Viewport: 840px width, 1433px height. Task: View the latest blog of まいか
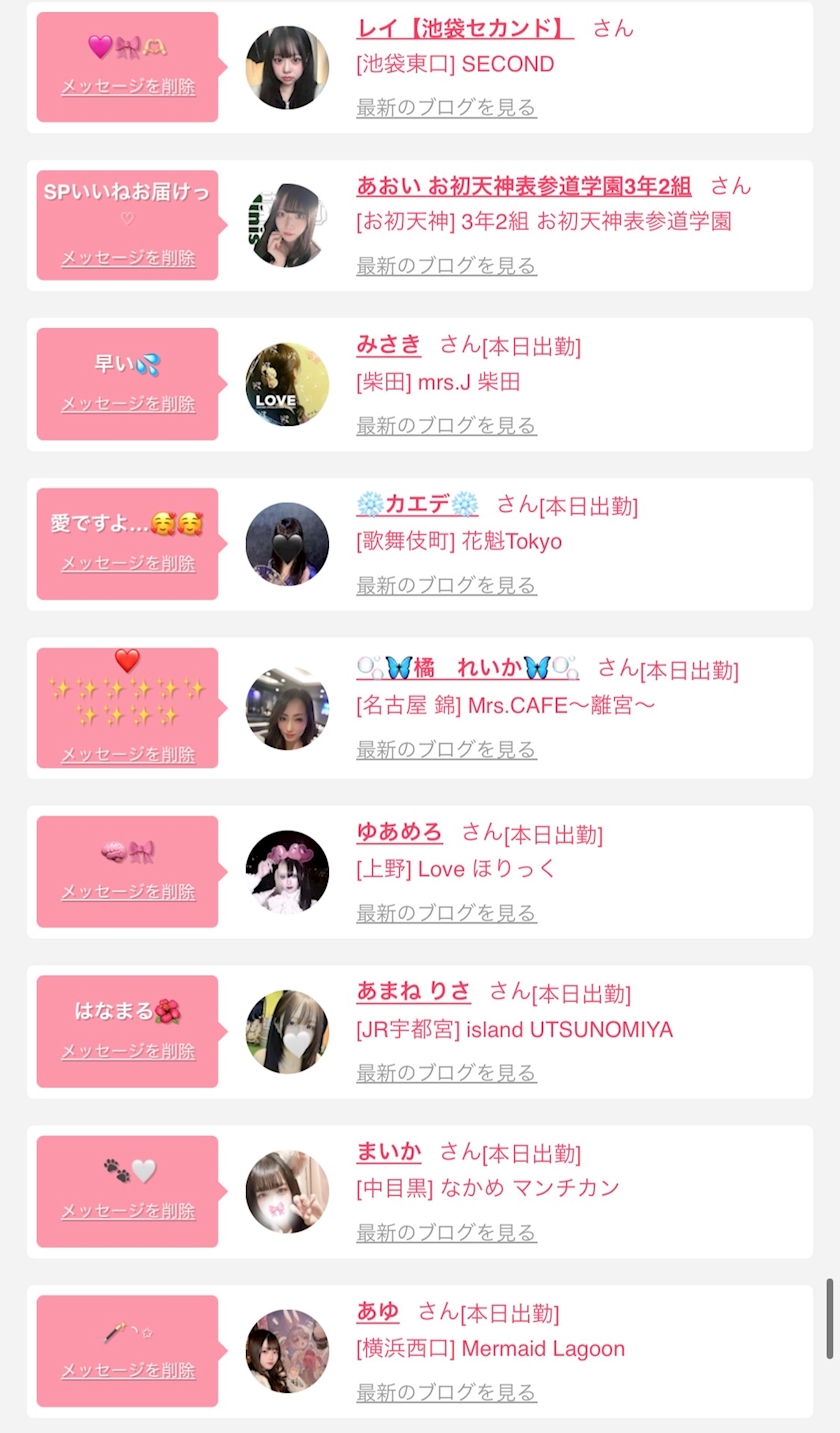coord(447,1233)
